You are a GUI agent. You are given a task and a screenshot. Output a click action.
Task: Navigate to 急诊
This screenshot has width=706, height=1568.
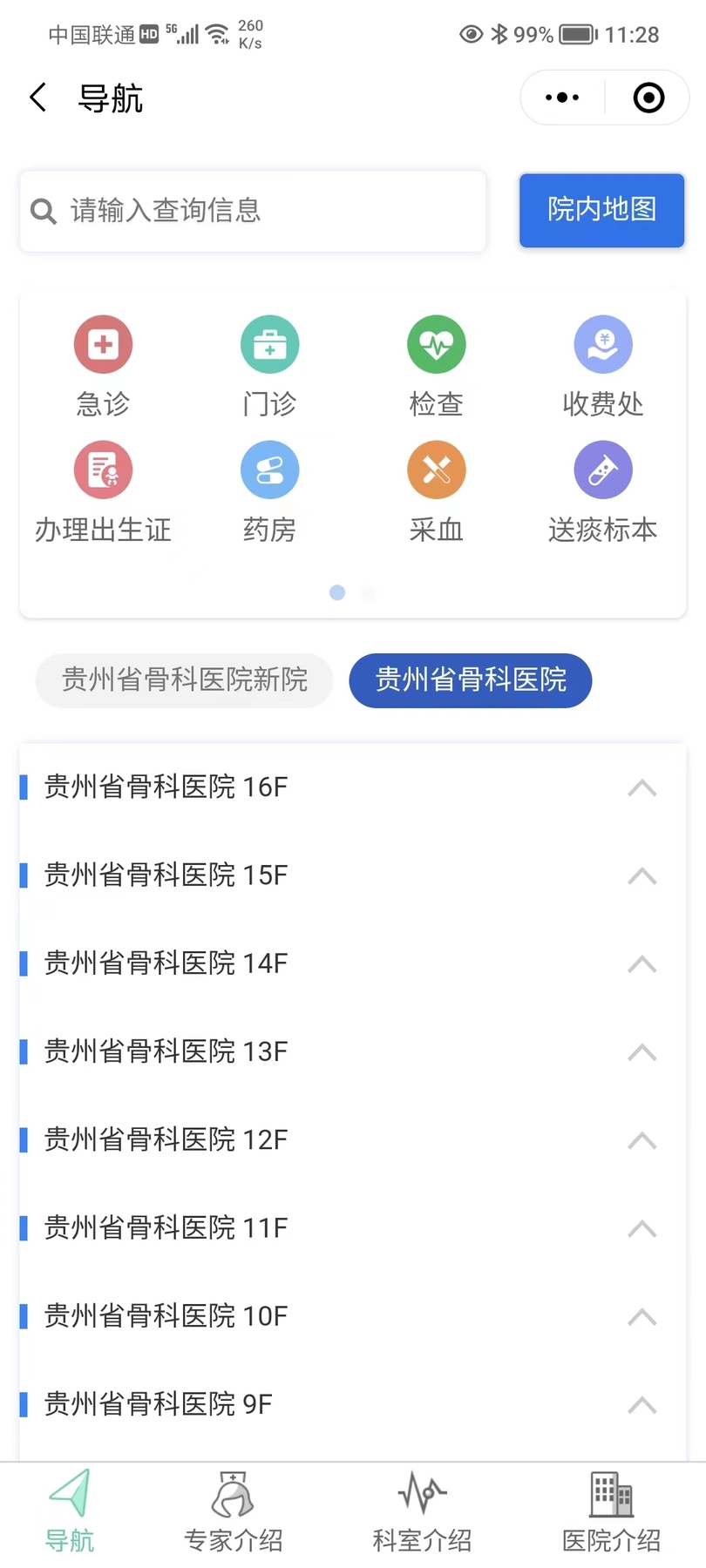(103, 365)
